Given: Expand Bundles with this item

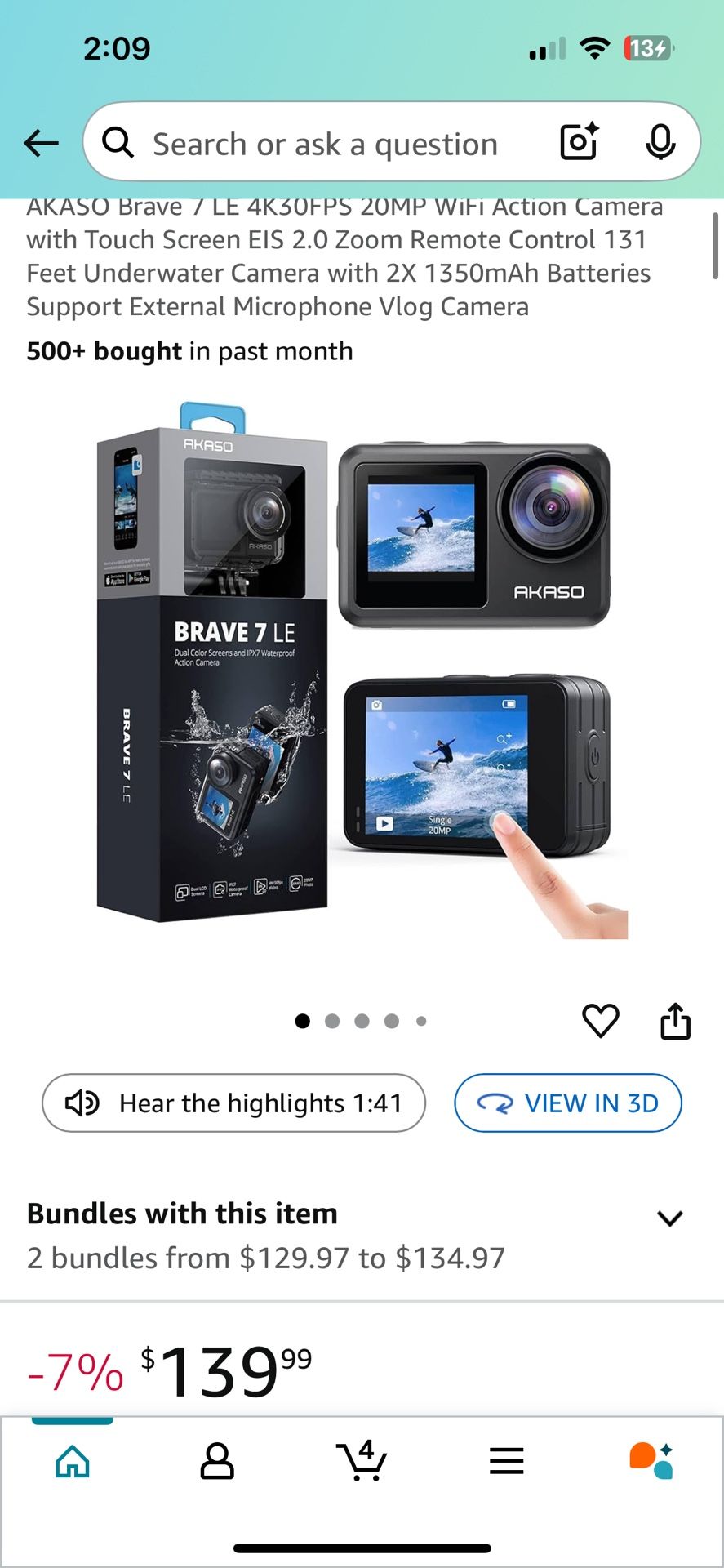Looking at the screenshot, I should click(x=669, y=1218).
